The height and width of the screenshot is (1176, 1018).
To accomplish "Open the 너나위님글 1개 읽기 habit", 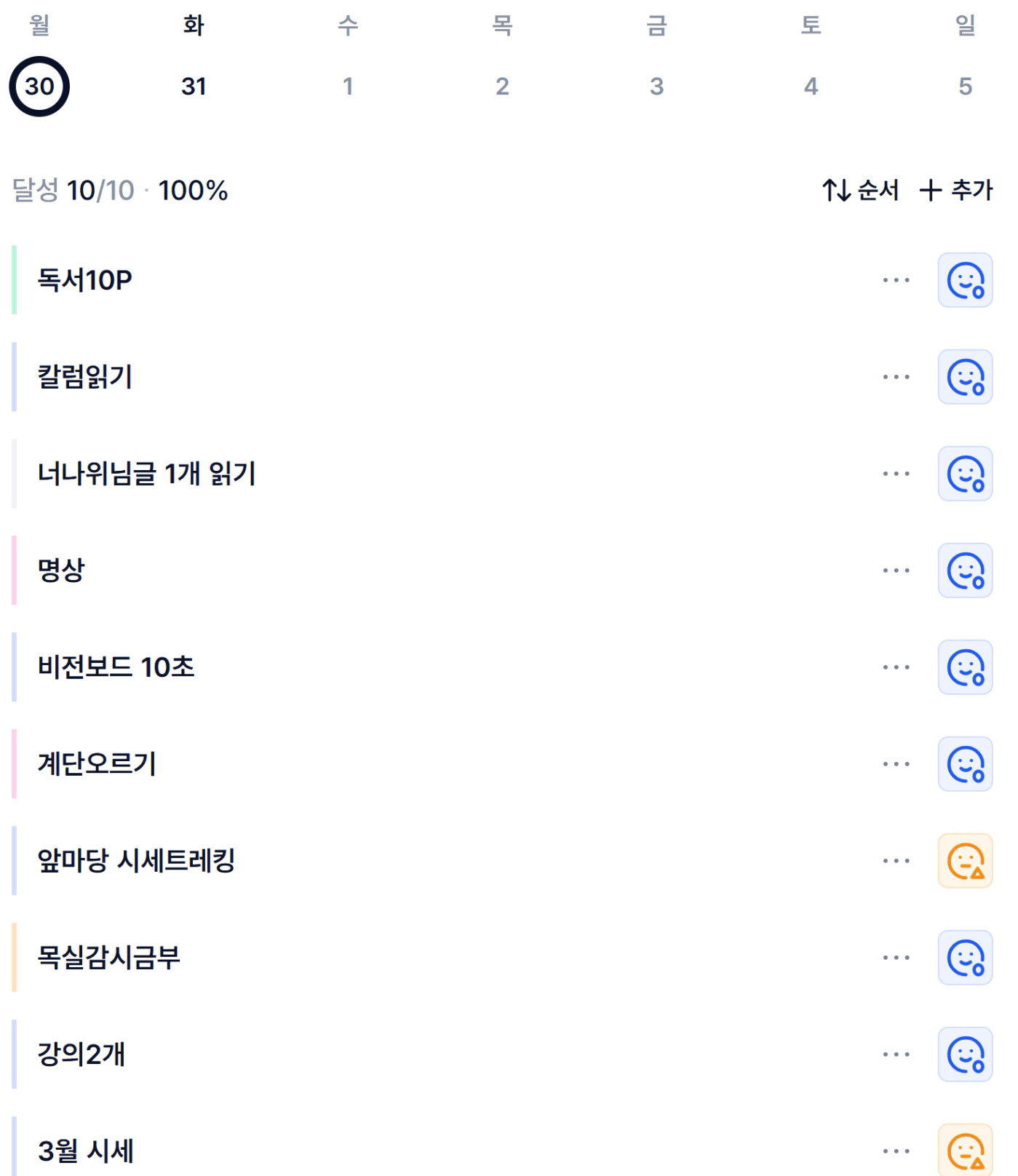I will pyautogui.click(x=146, y=474).
